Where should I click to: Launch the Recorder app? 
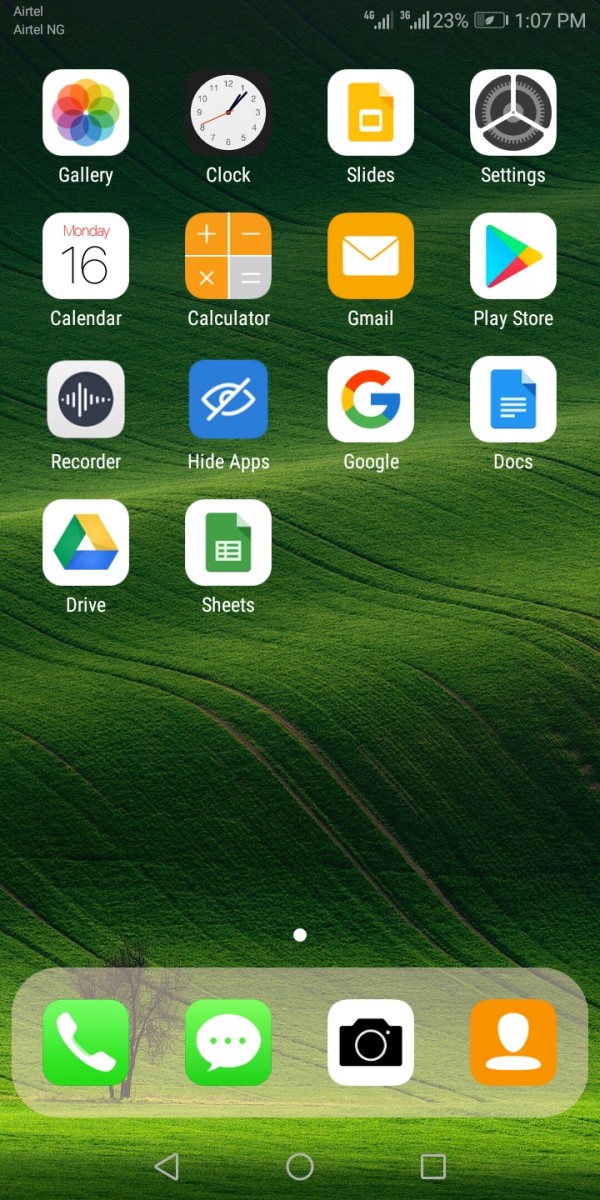tap(86, 400)
